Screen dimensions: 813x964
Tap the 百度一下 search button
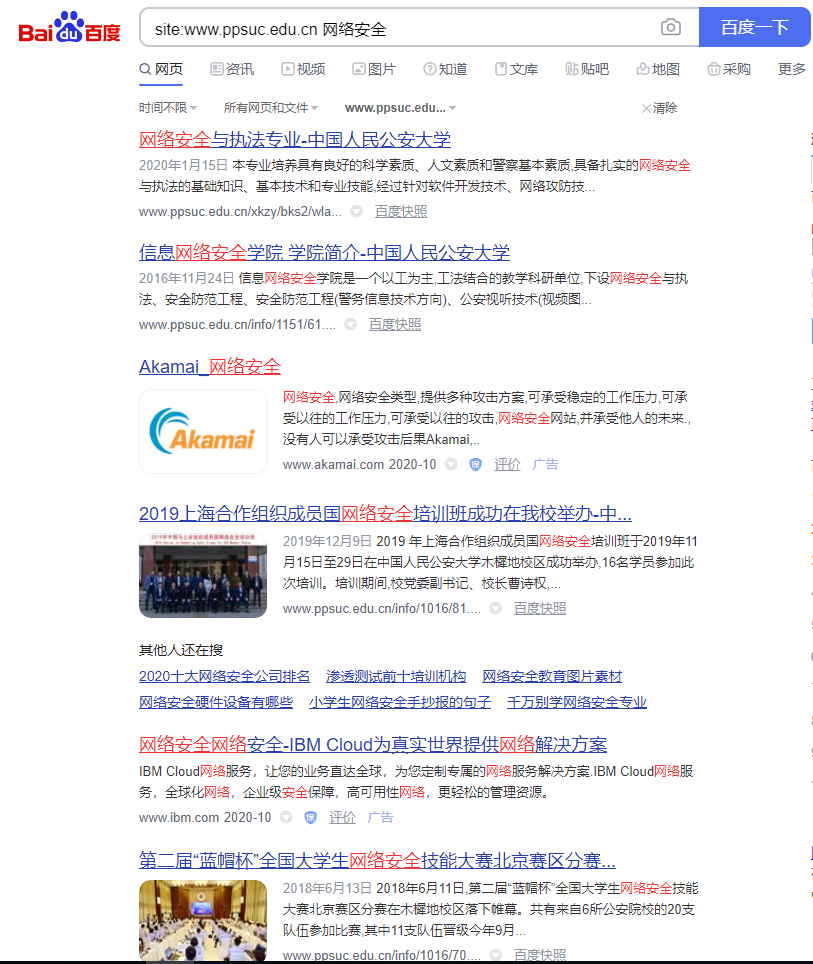(x=754, y=27)
